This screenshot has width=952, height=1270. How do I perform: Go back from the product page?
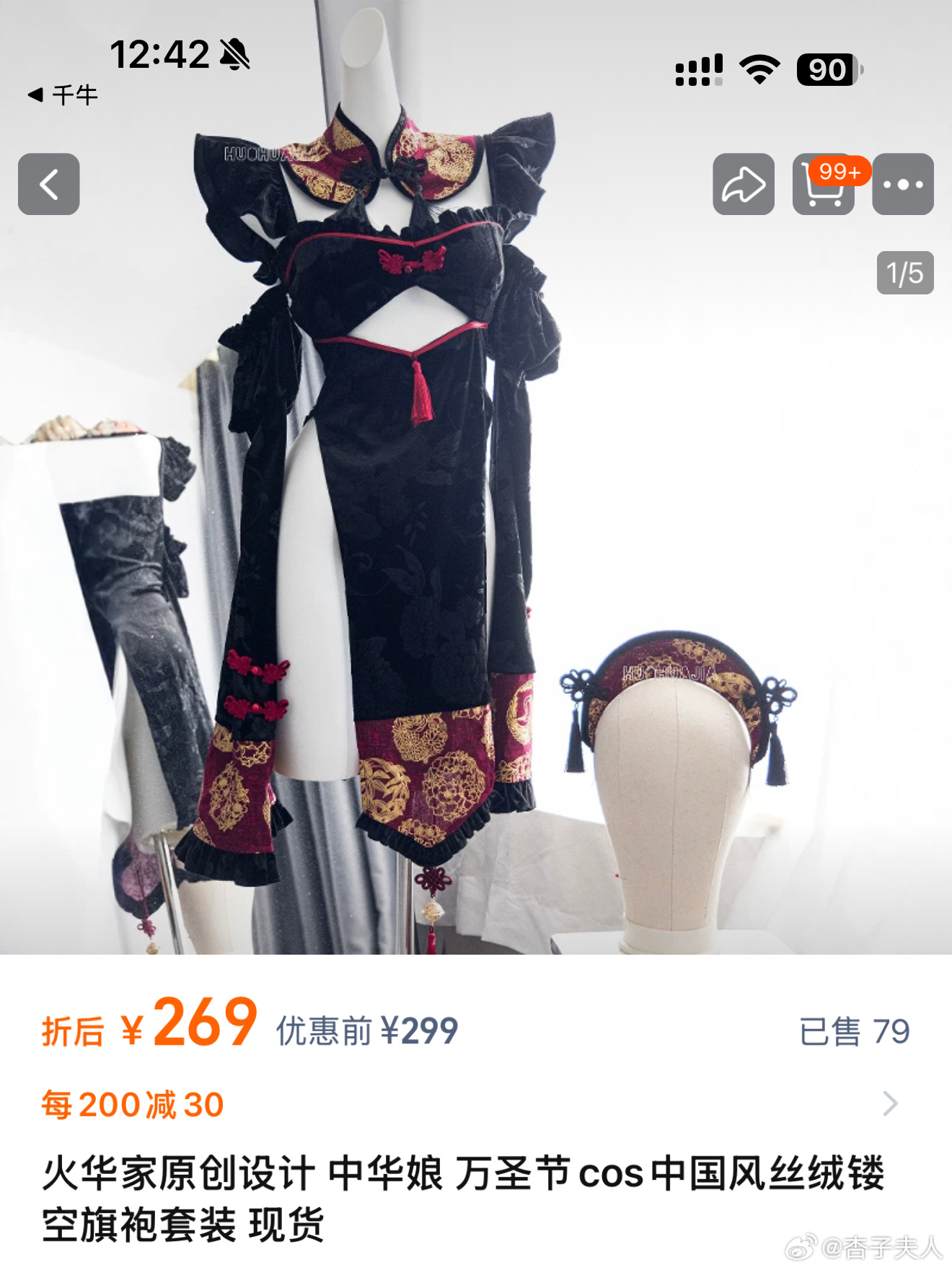(48, 184)
